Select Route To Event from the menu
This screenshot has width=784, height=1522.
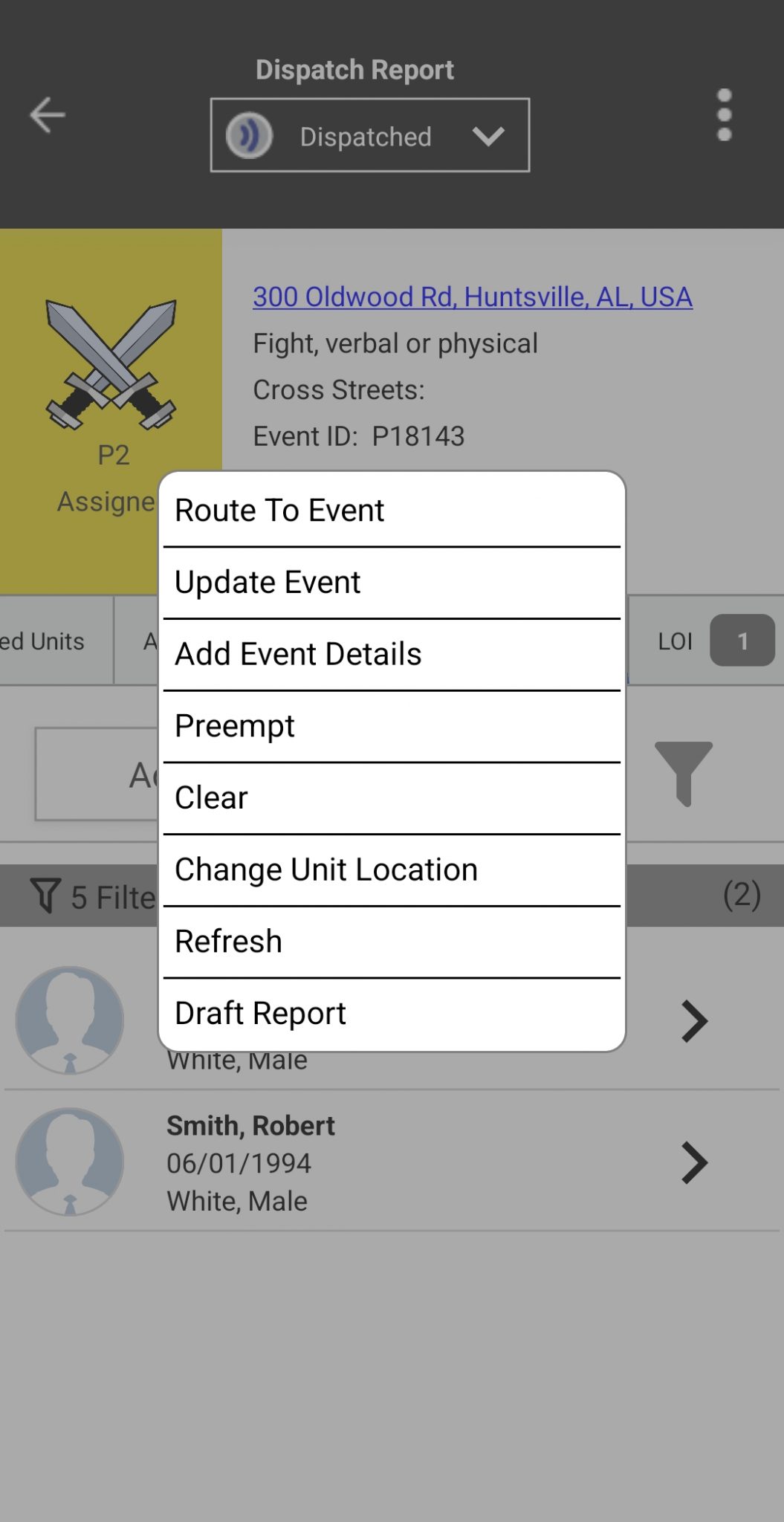tap(279, 510)
